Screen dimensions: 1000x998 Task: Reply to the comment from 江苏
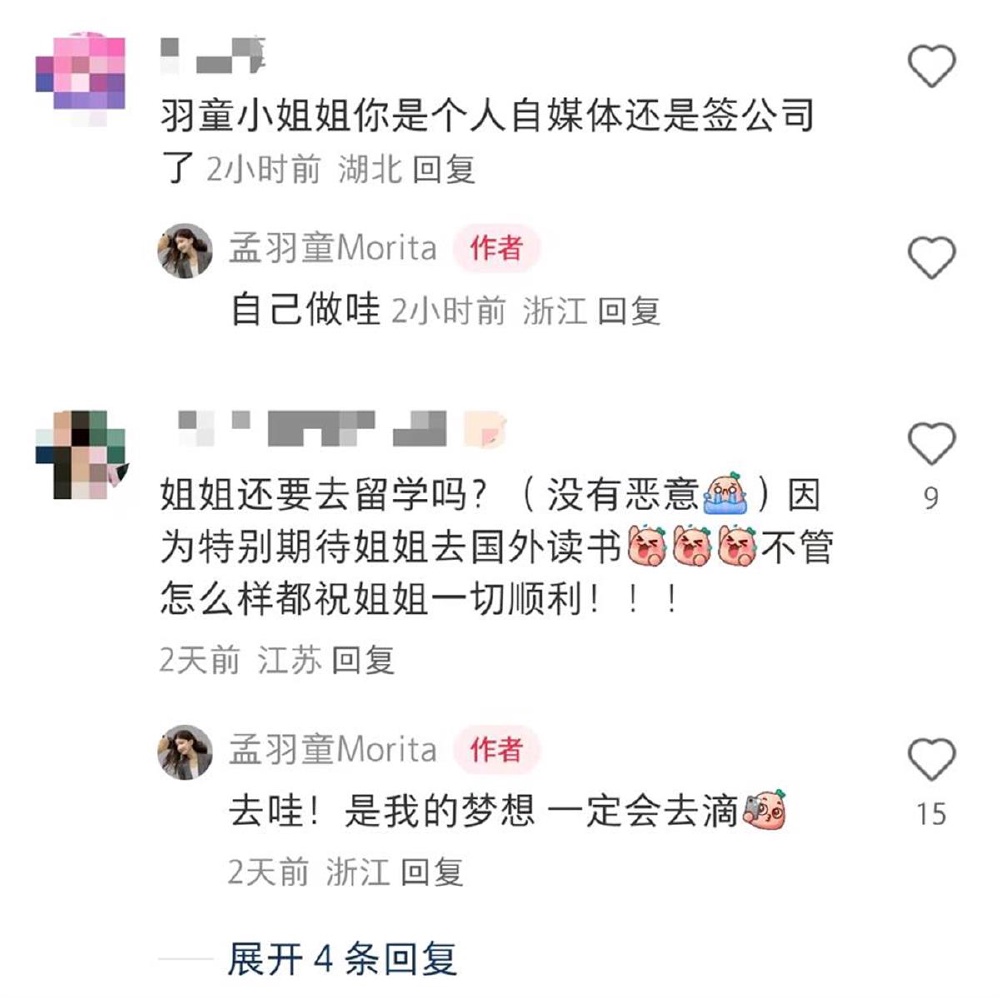click(363, 660)
